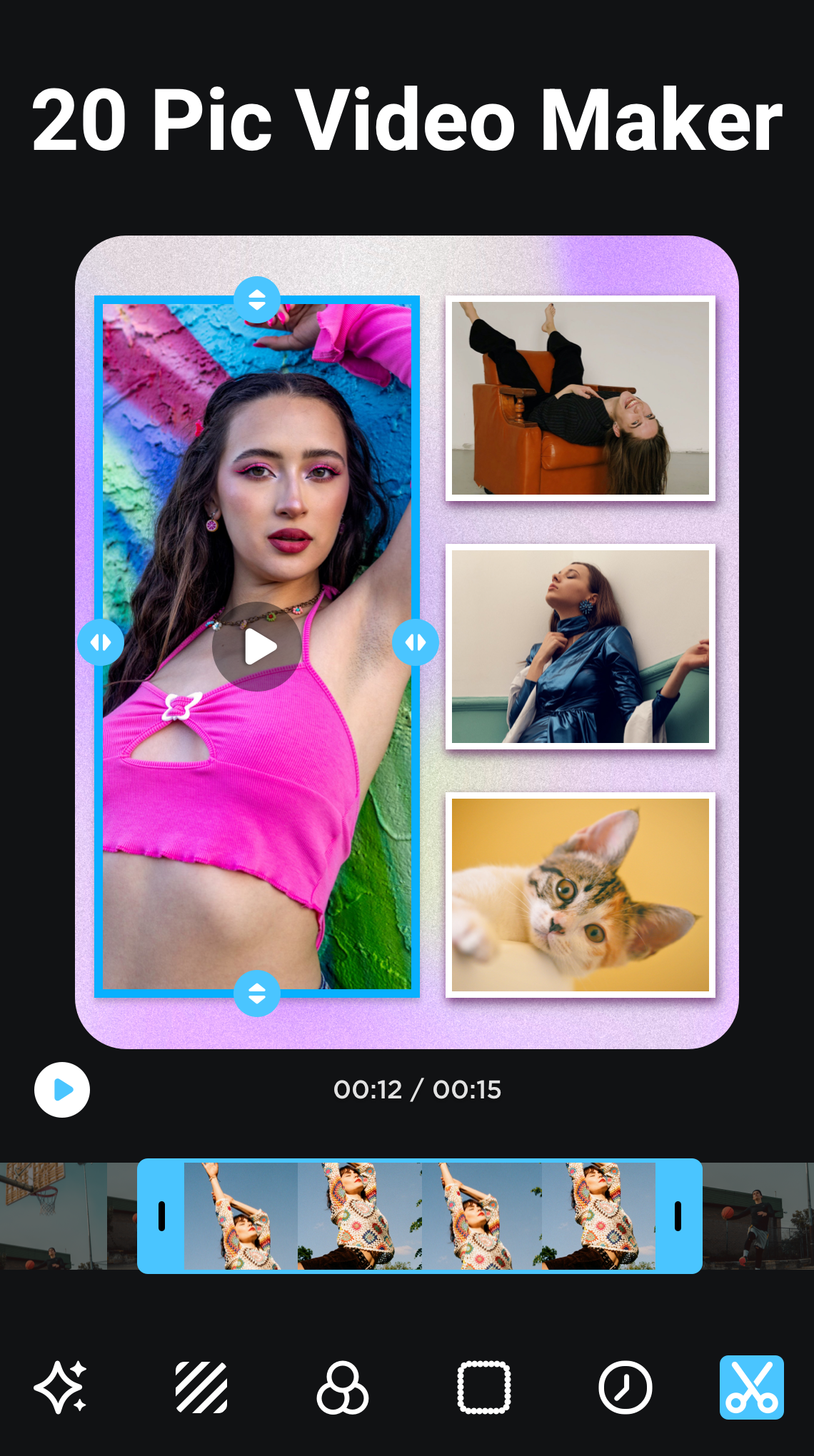Click the 00:12 / 00:15 time display
The image size is (814, 1456).
click(418, 1090)
